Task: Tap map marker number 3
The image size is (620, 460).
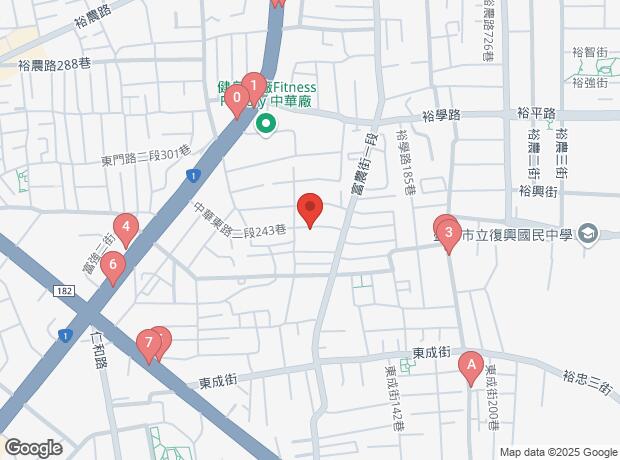Action: point(449,235)
